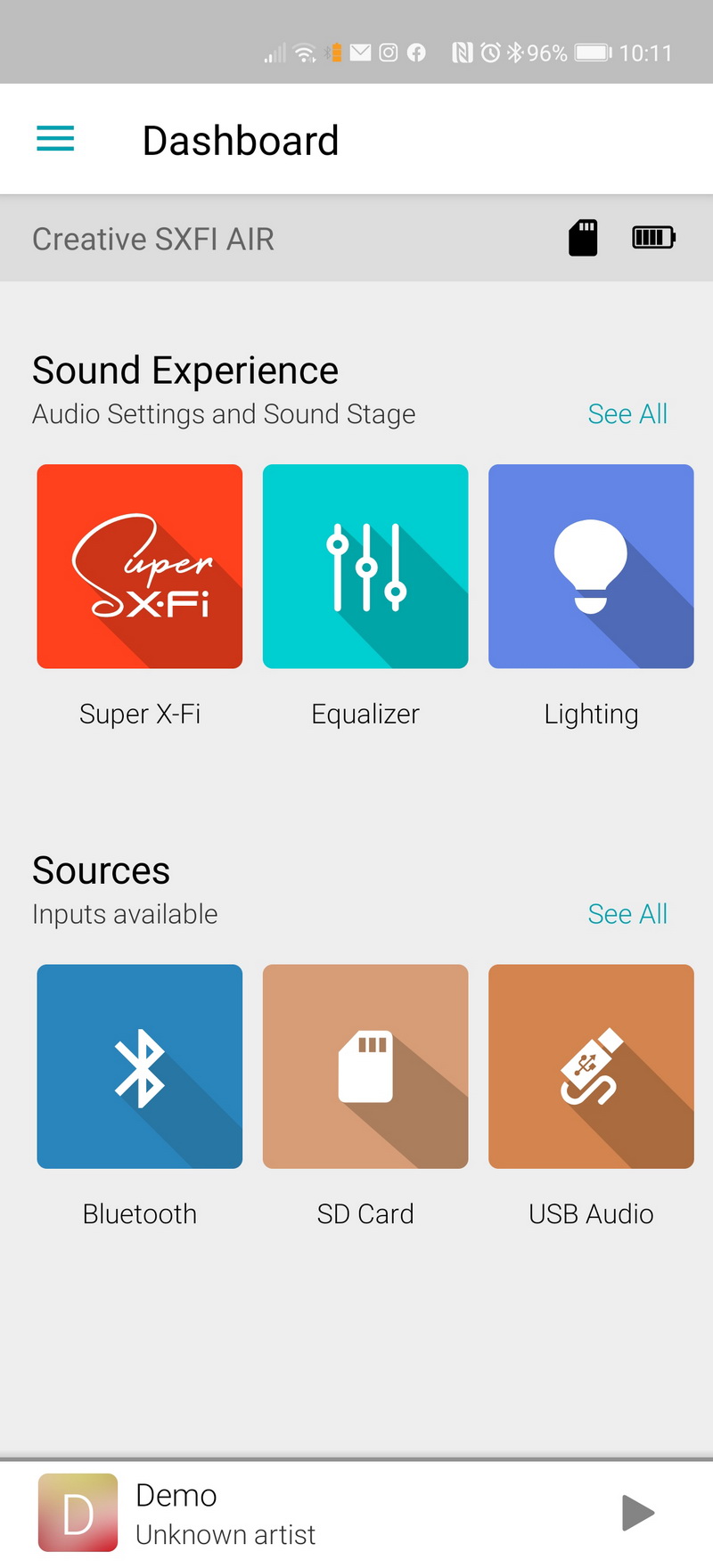
Task: Open Lighting controls
Action: pyautogui.click(x=591, y=567)
